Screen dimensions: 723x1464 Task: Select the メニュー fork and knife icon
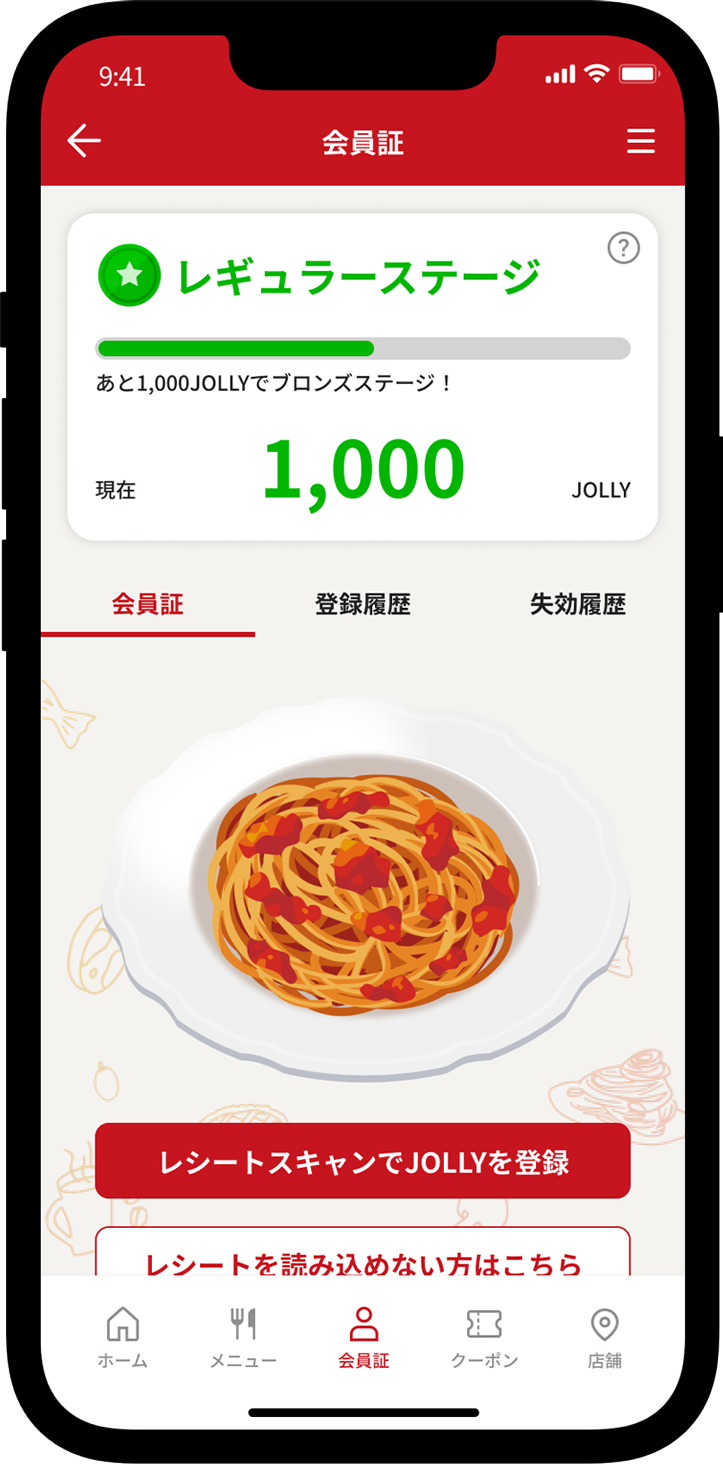click(x=243, y=1331)
